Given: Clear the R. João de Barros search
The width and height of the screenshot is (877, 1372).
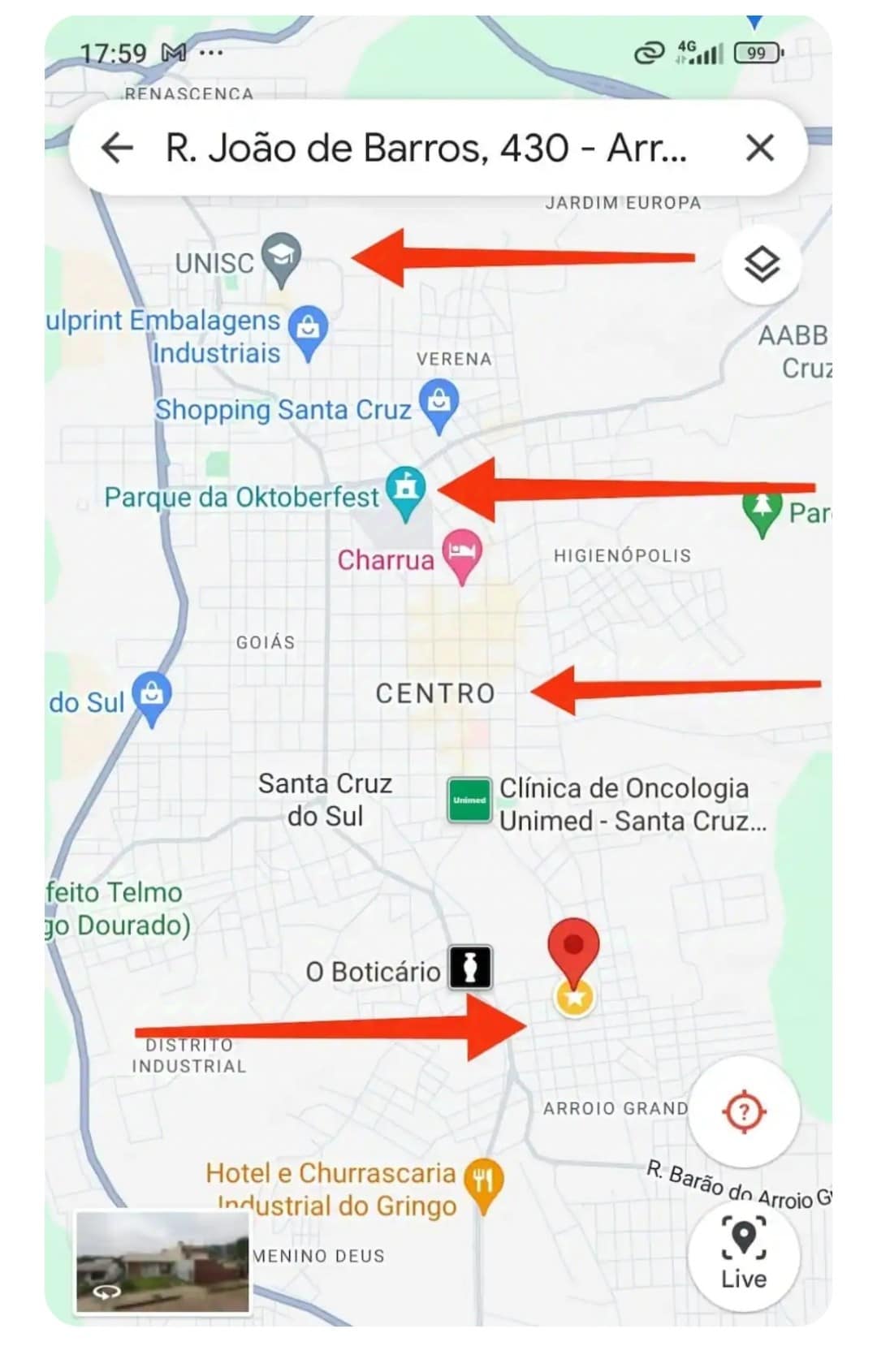Looking at the screenshot, I should click(759, 149).
